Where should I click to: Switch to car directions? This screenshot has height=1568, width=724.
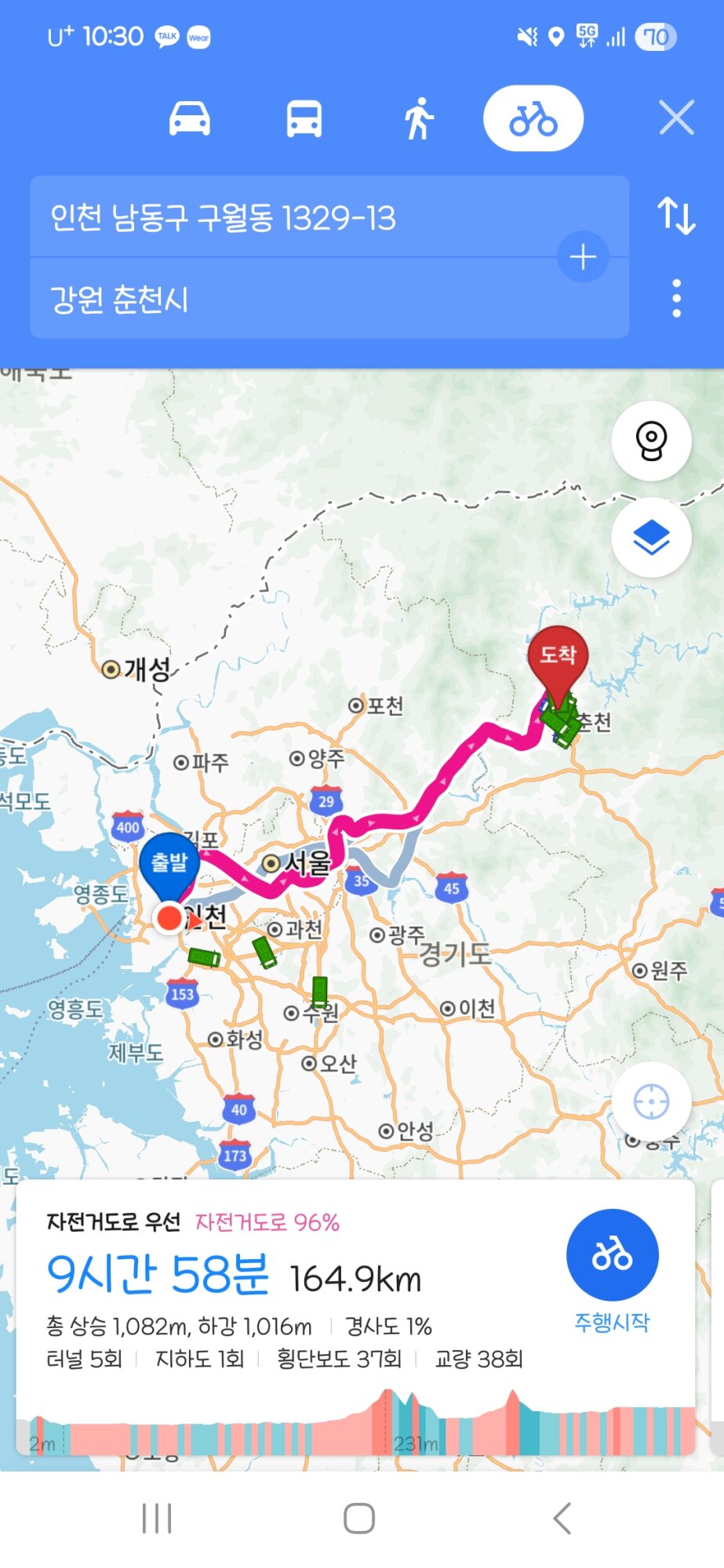click(x=190, y=119)
